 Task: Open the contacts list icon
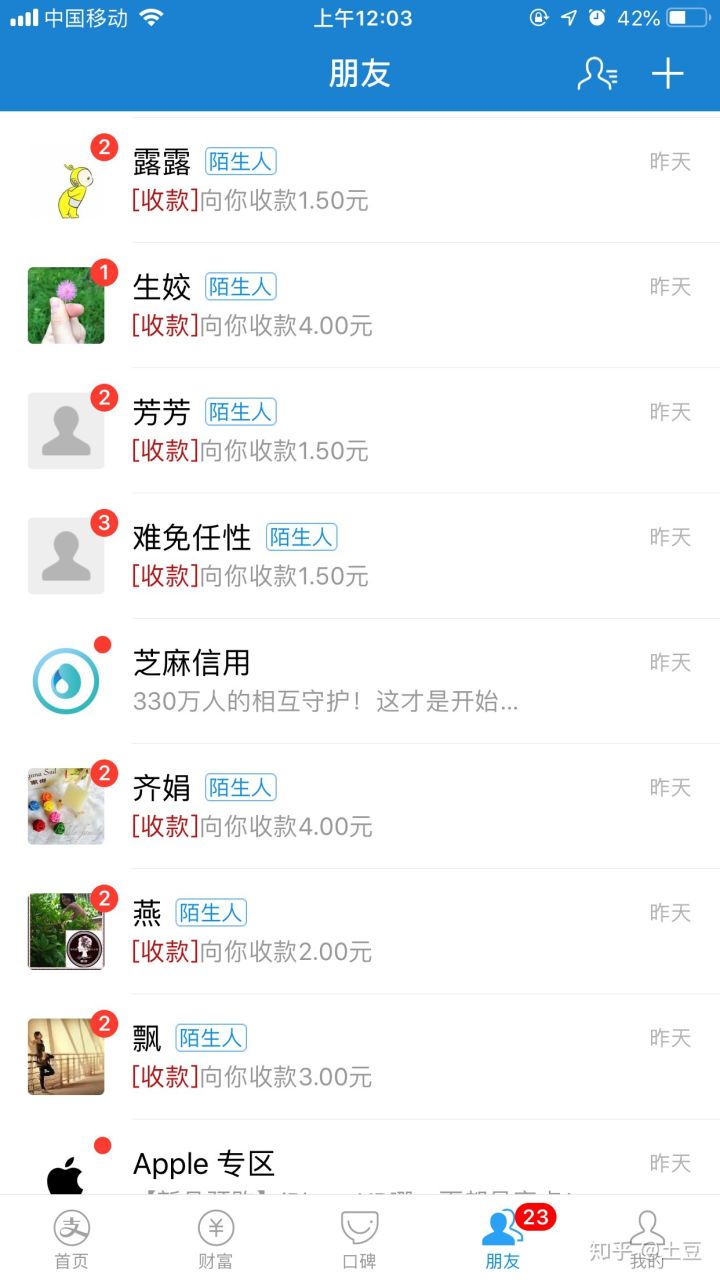(597, 74)
